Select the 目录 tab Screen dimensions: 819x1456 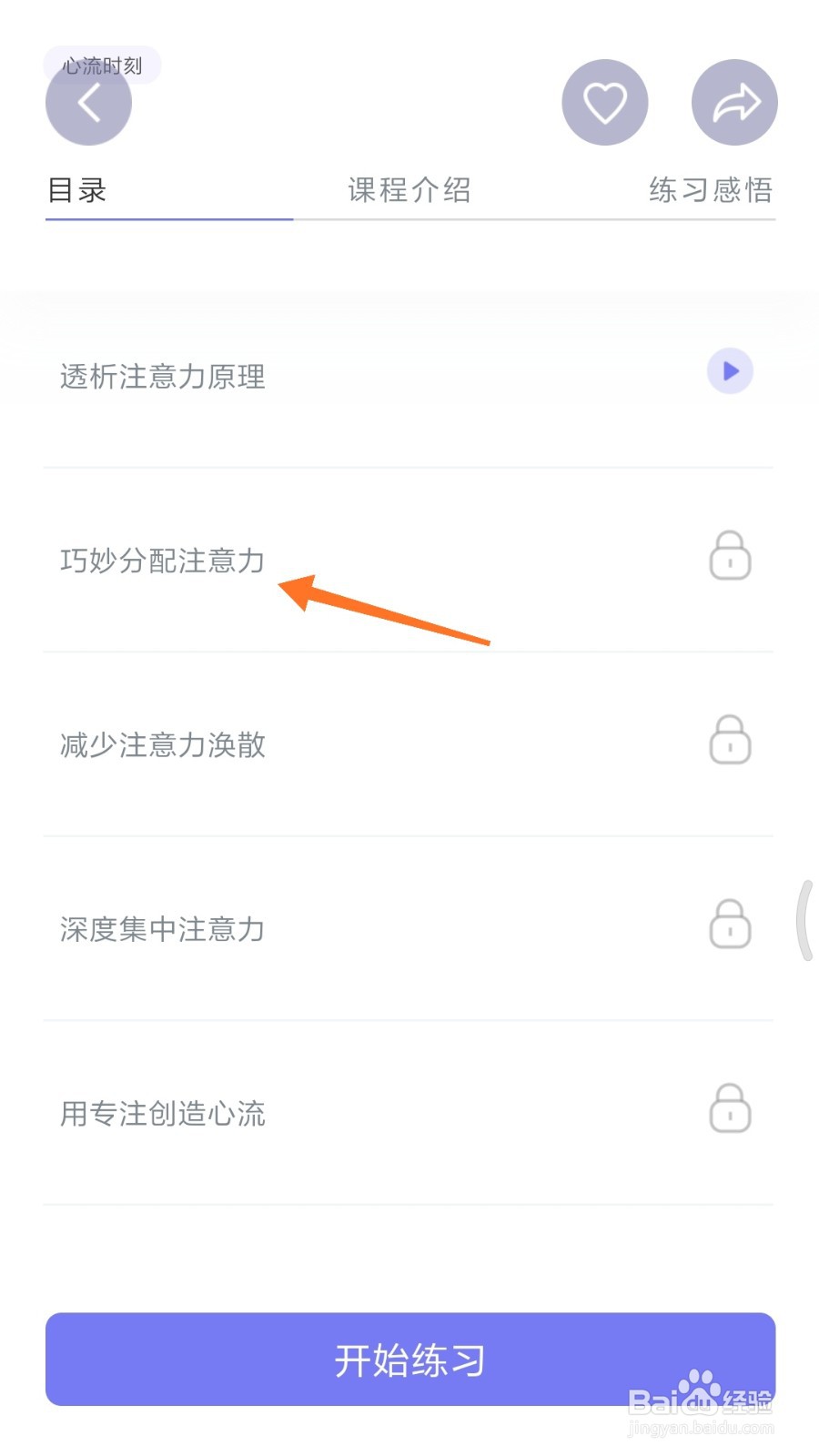tap(78, 190)
